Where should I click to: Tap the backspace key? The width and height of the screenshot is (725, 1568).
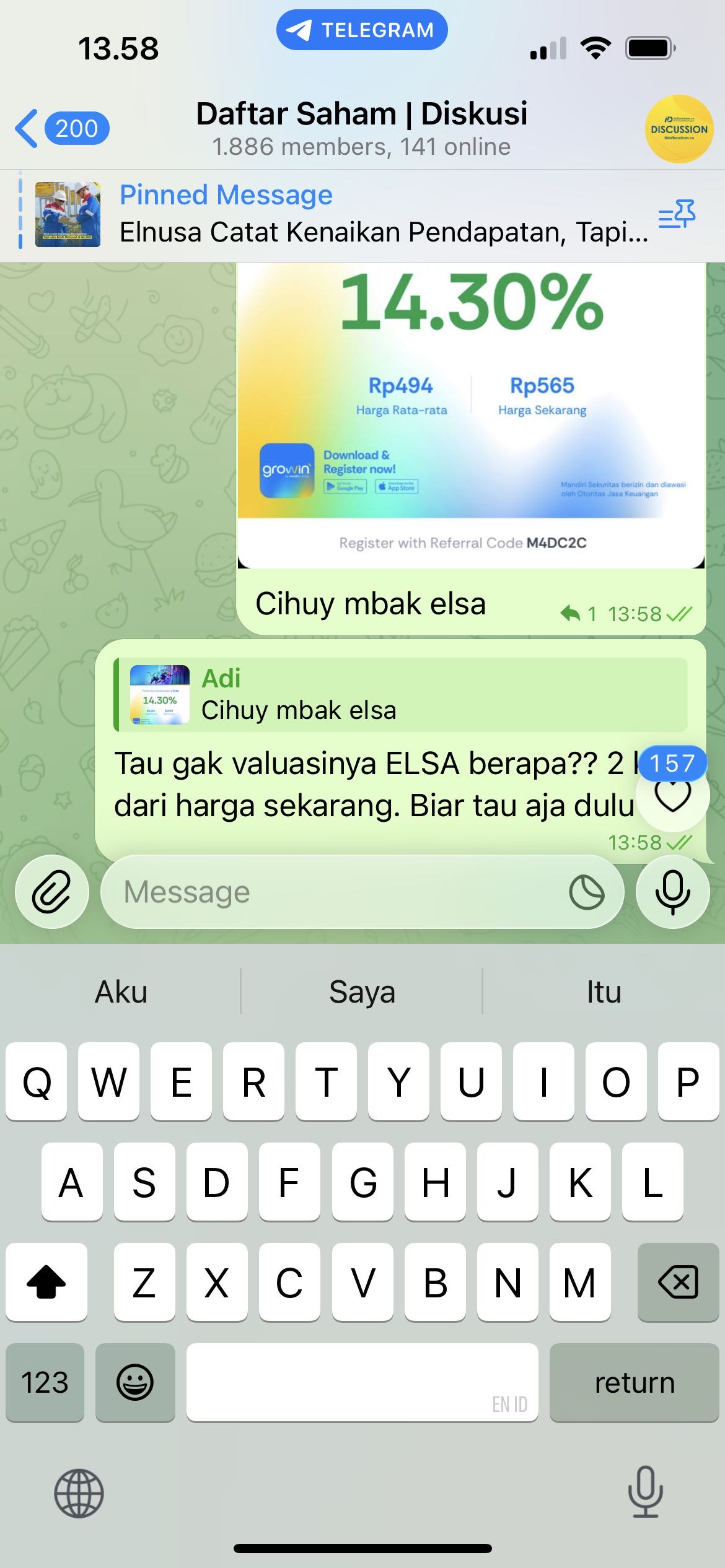coord(678,1281)
